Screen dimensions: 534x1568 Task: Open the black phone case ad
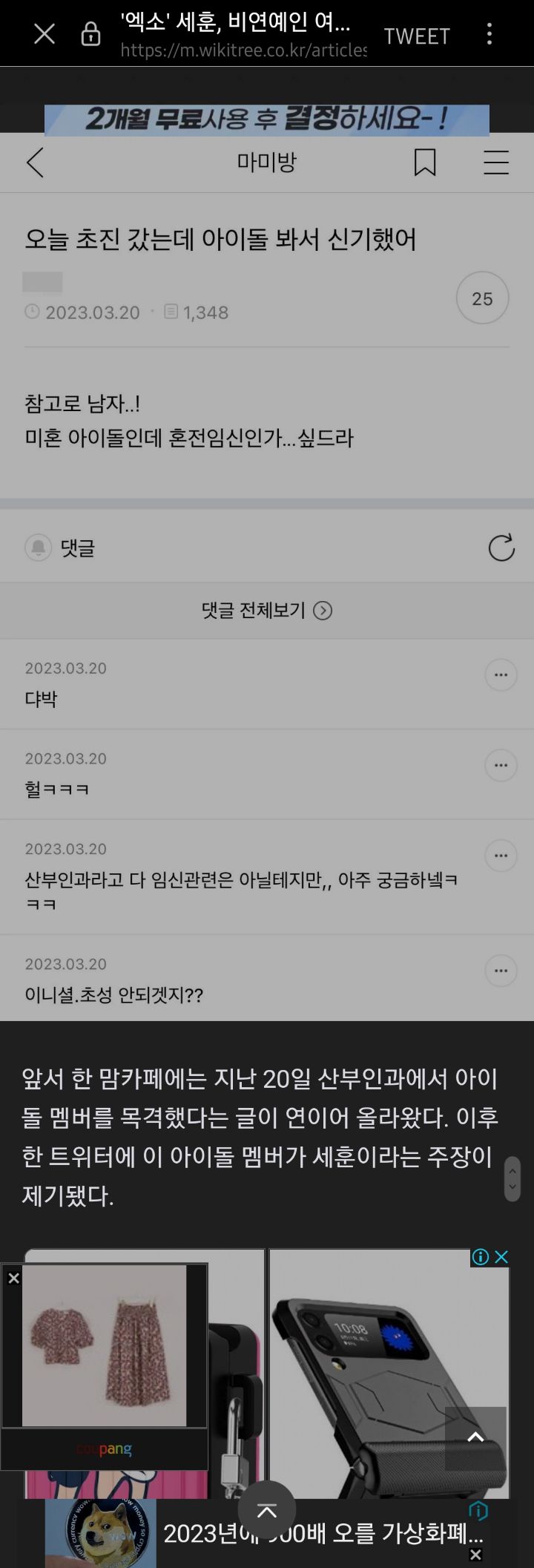(x=389, y=1373)
